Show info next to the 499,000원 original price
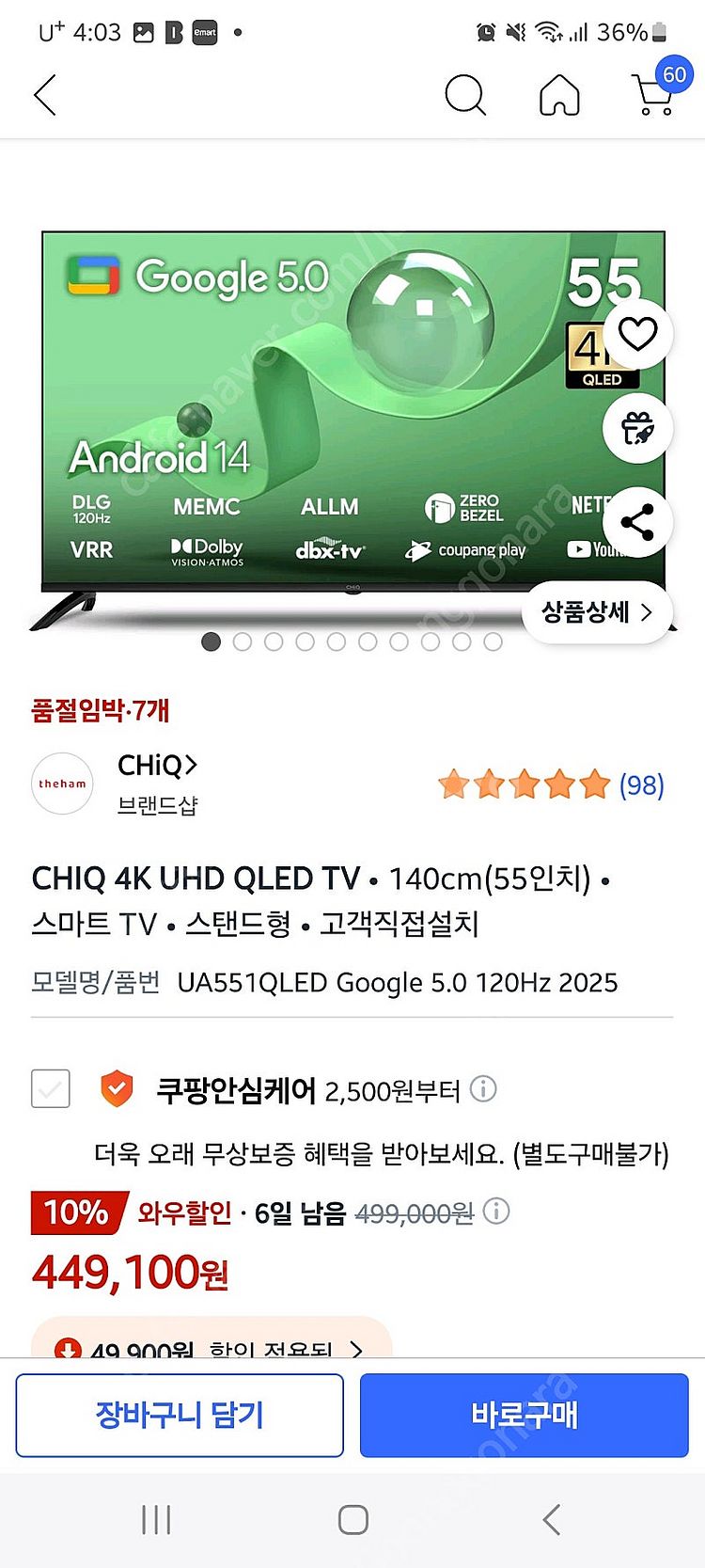 click(496, 1212)
